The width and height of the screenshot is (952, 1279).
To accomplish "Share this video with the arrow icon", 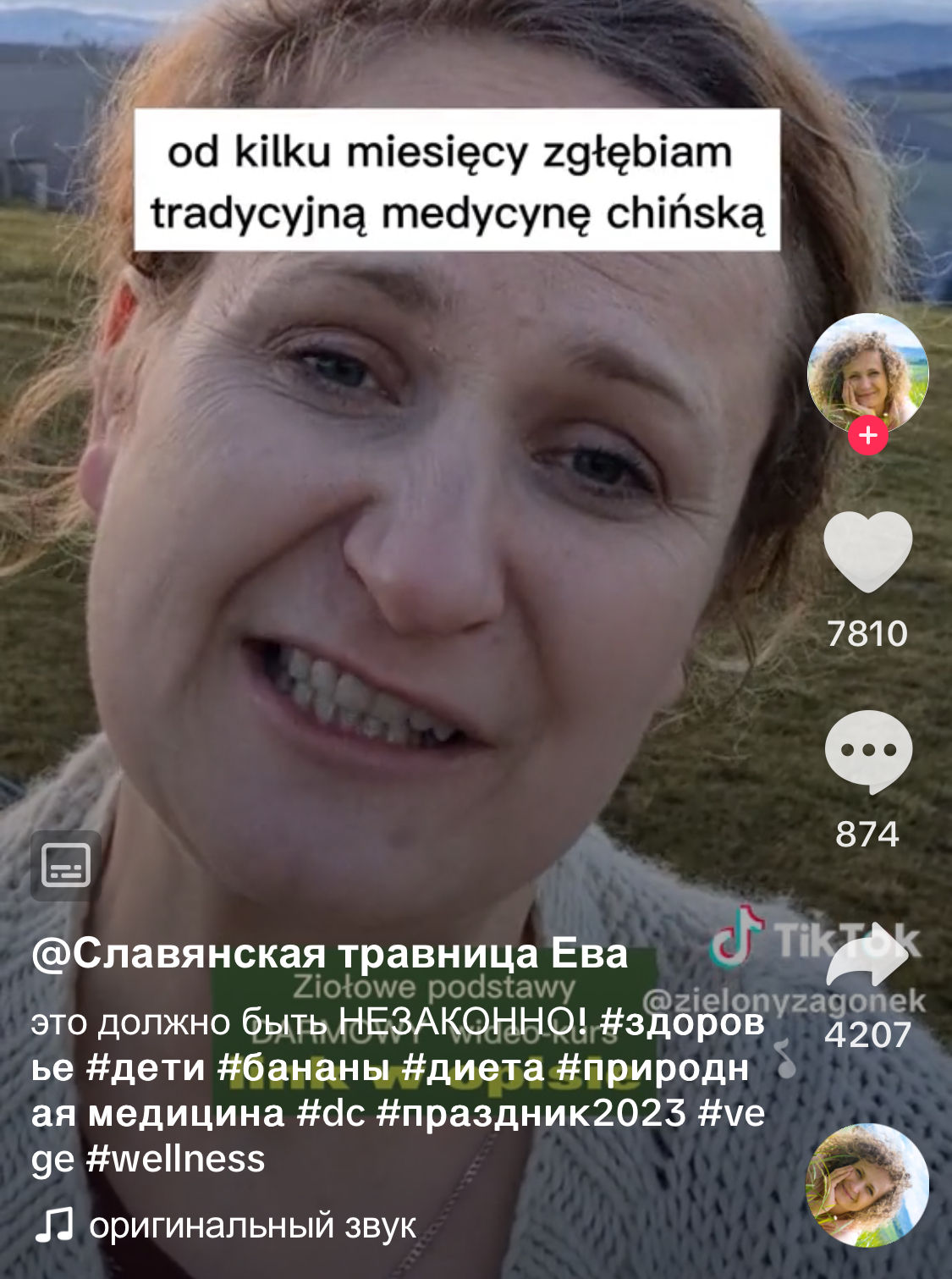I will click(x=867, y=955).
